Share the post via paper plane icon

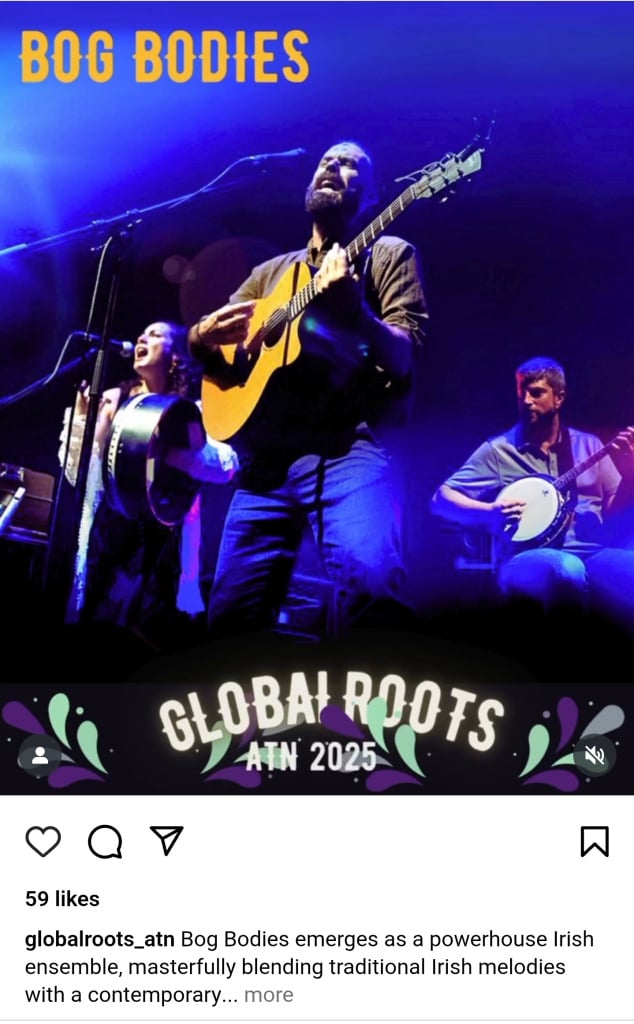coord(166,840)
